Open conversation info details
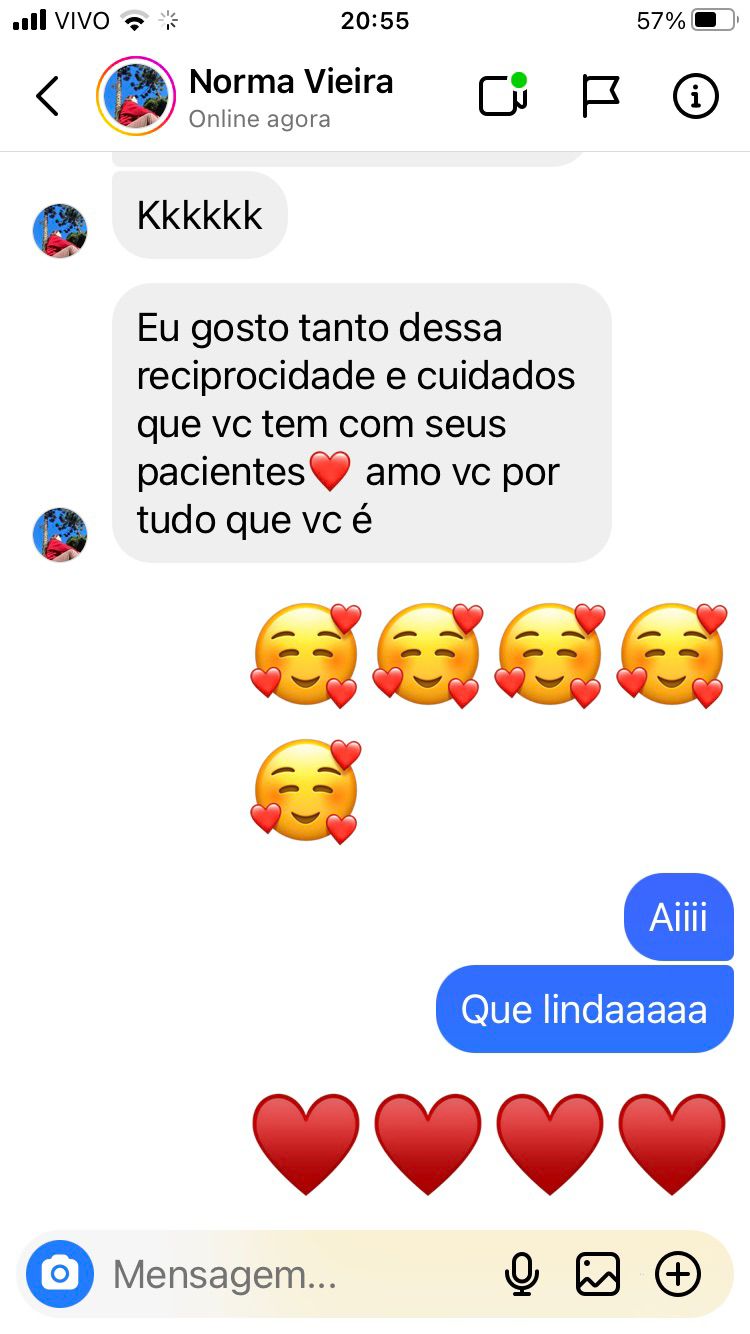 pos(695,96)
